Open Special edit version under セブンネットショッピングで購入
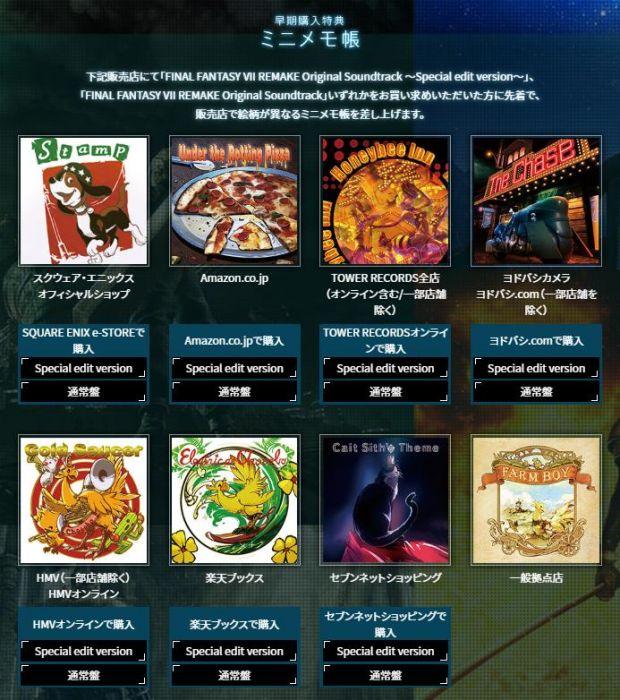The image size is (620, 700). [x=385, y=651]
